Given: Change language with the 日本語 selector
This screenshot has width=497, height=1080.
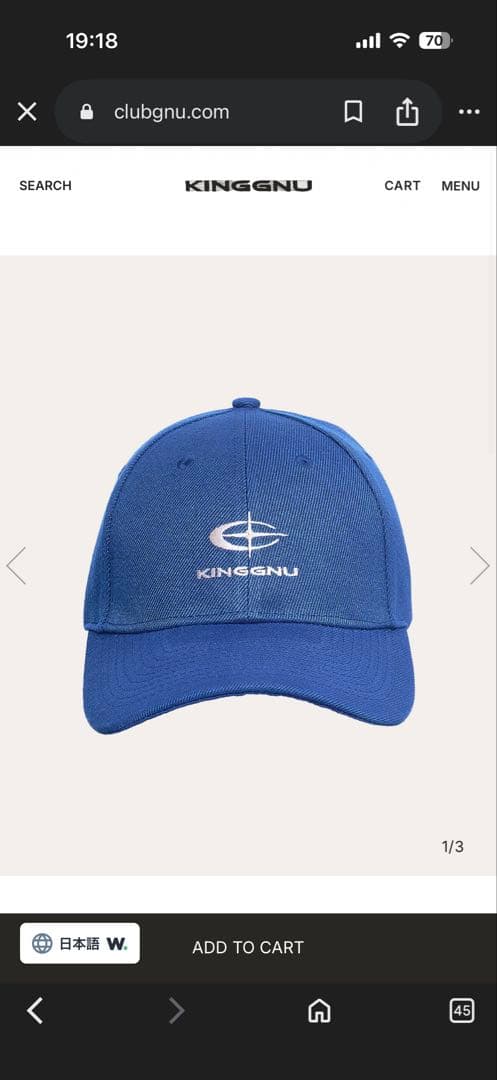Looking at the screenshot, I should click(x=80, y=944).
